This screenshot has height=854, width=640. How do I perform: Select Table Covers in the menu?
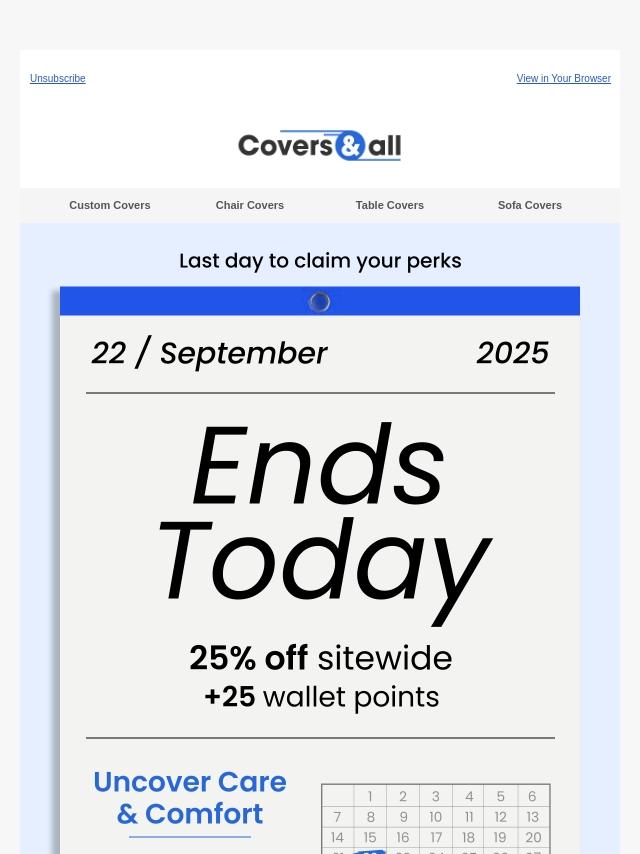(390, 205)
